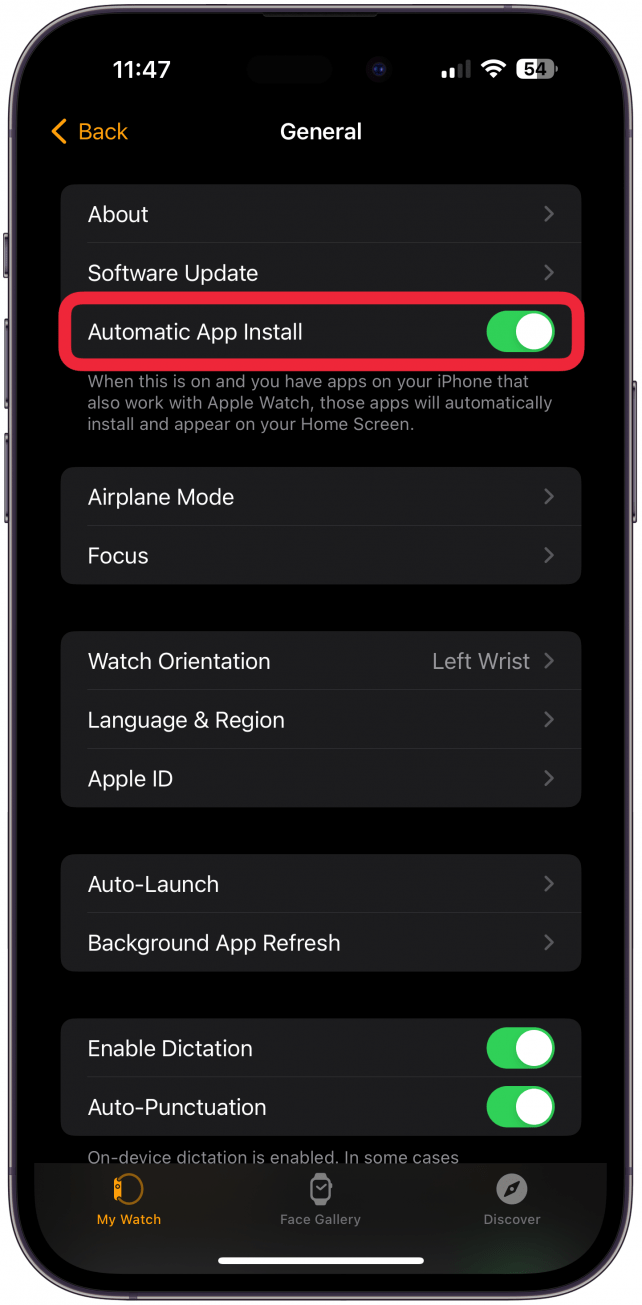Turn off Automatic App Install
The width and height of the screenshot is (642, 1305).
click(520, 332)
